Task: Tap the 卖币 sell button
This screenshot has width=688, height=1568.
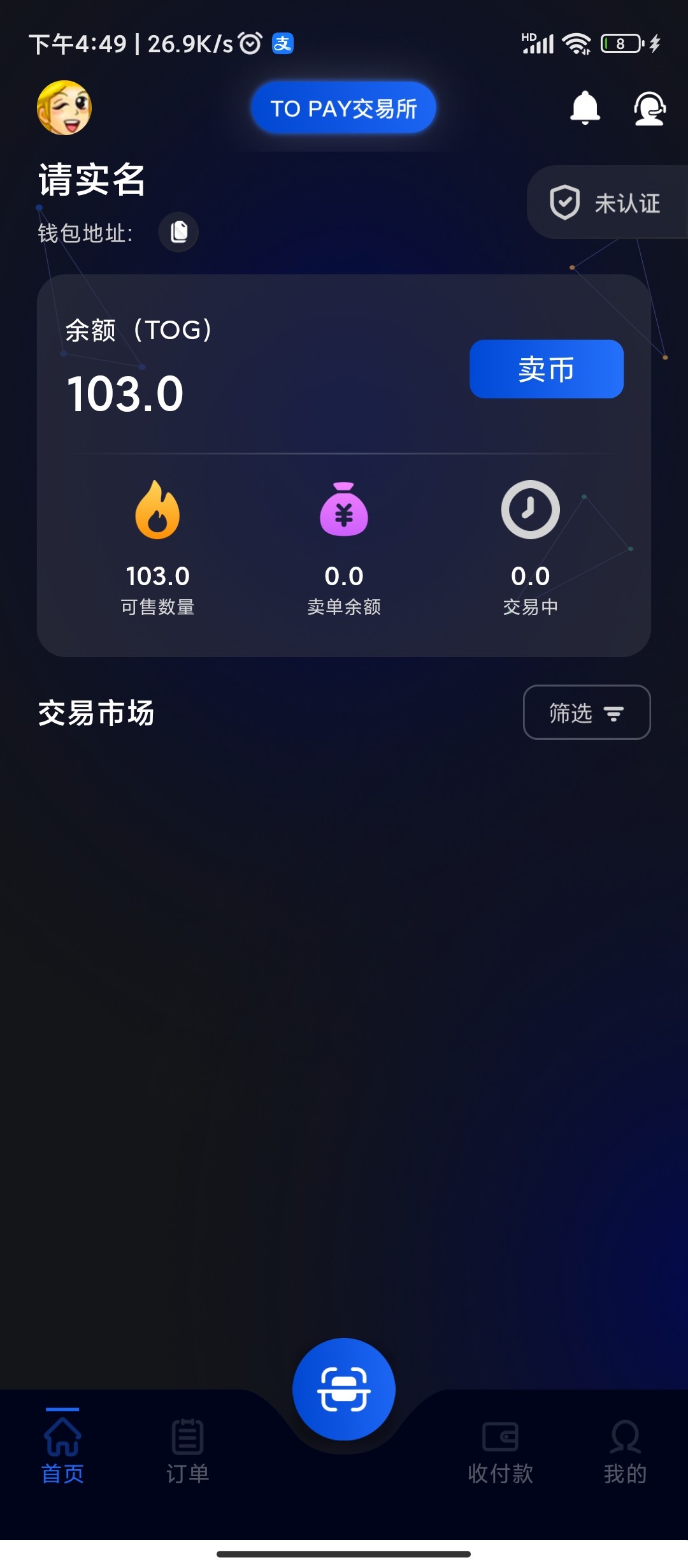Action: pyautogui.click(x=546, y=369)
